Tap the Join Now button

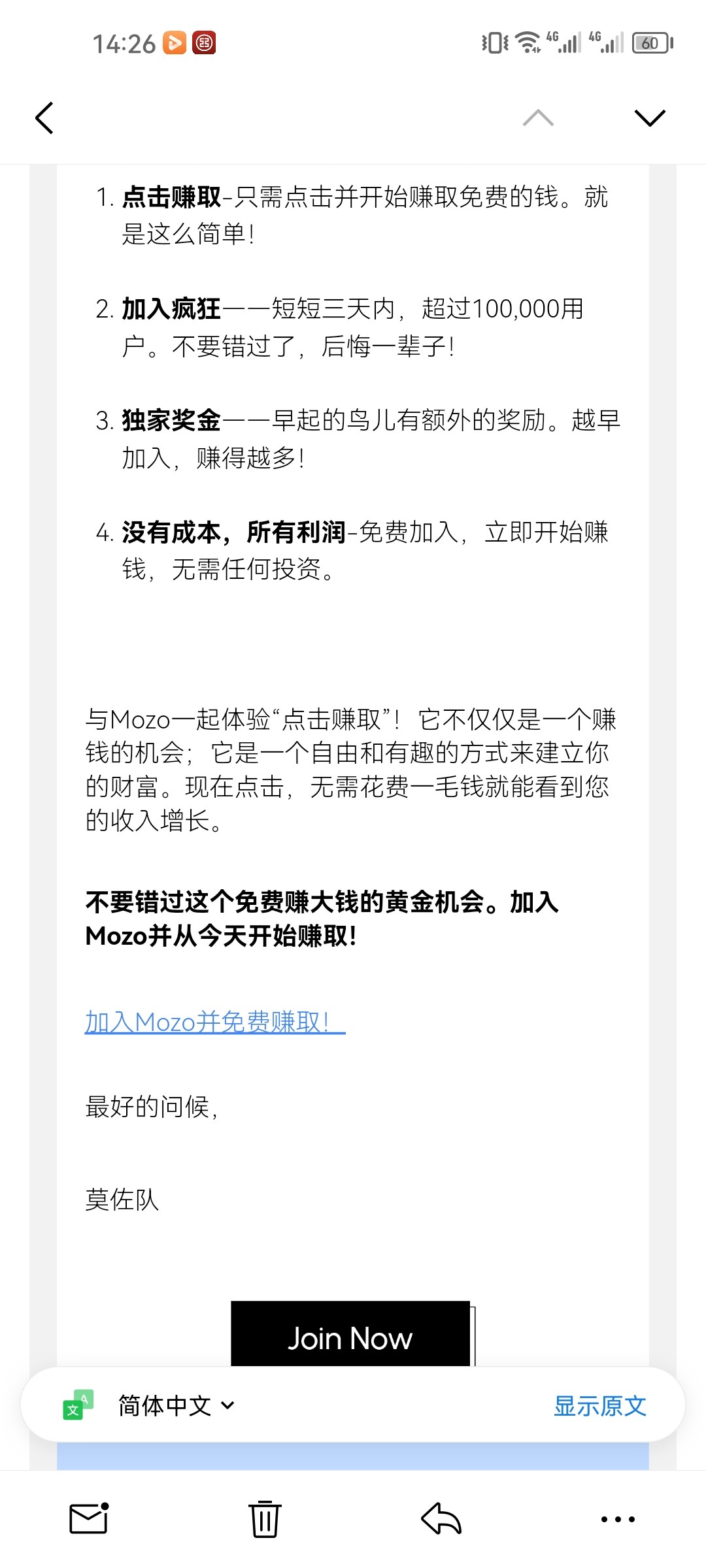[350, 1337]
